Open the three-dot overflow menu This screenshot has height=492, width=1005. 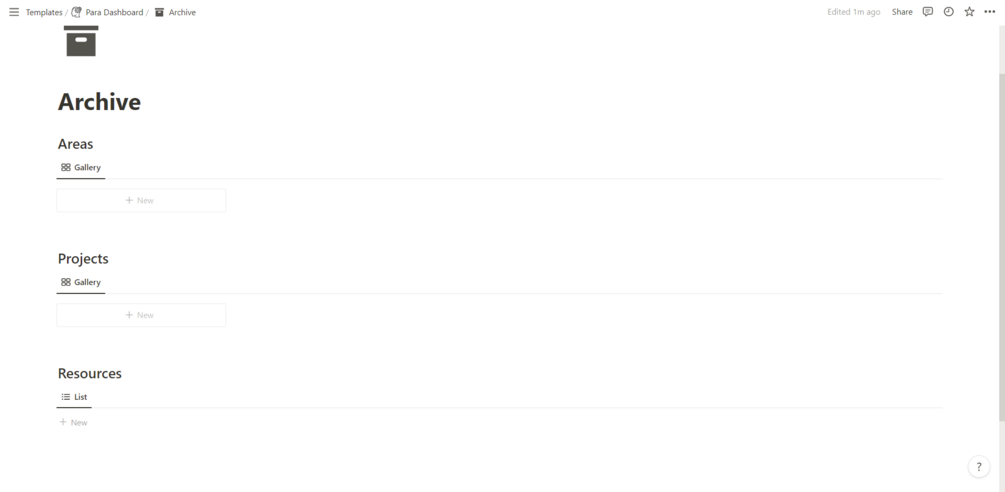pyautogui.click(x=990, y=12)
